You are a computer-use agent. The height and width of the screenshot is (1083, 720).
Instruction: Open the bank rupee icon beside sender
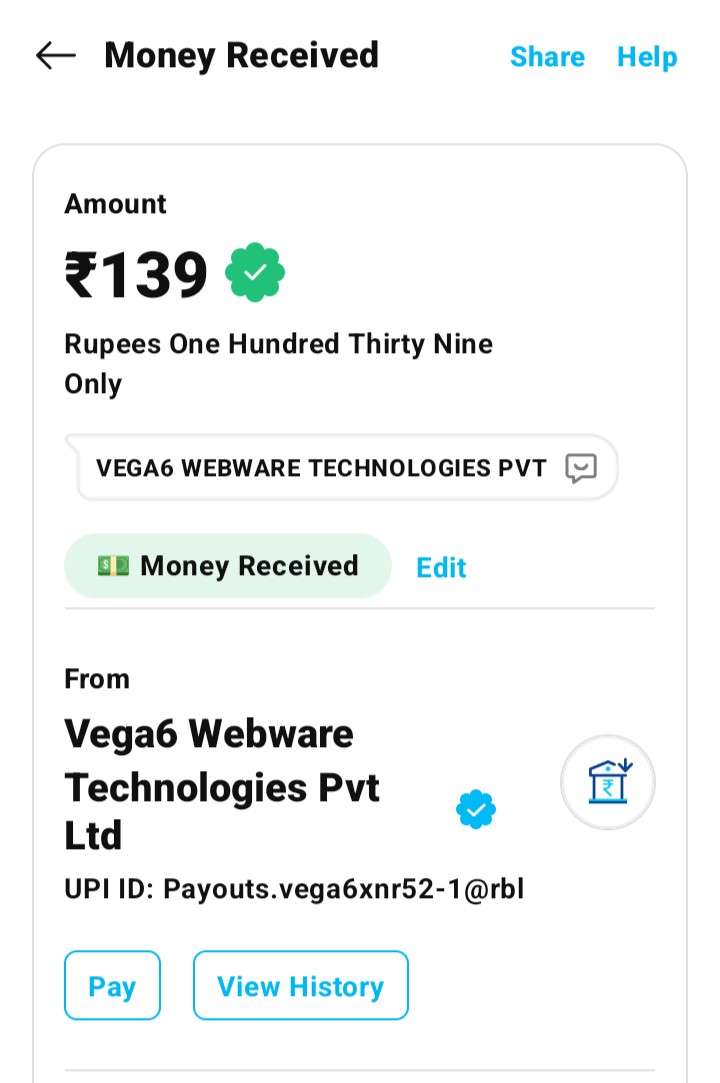[x=607, y=782]
